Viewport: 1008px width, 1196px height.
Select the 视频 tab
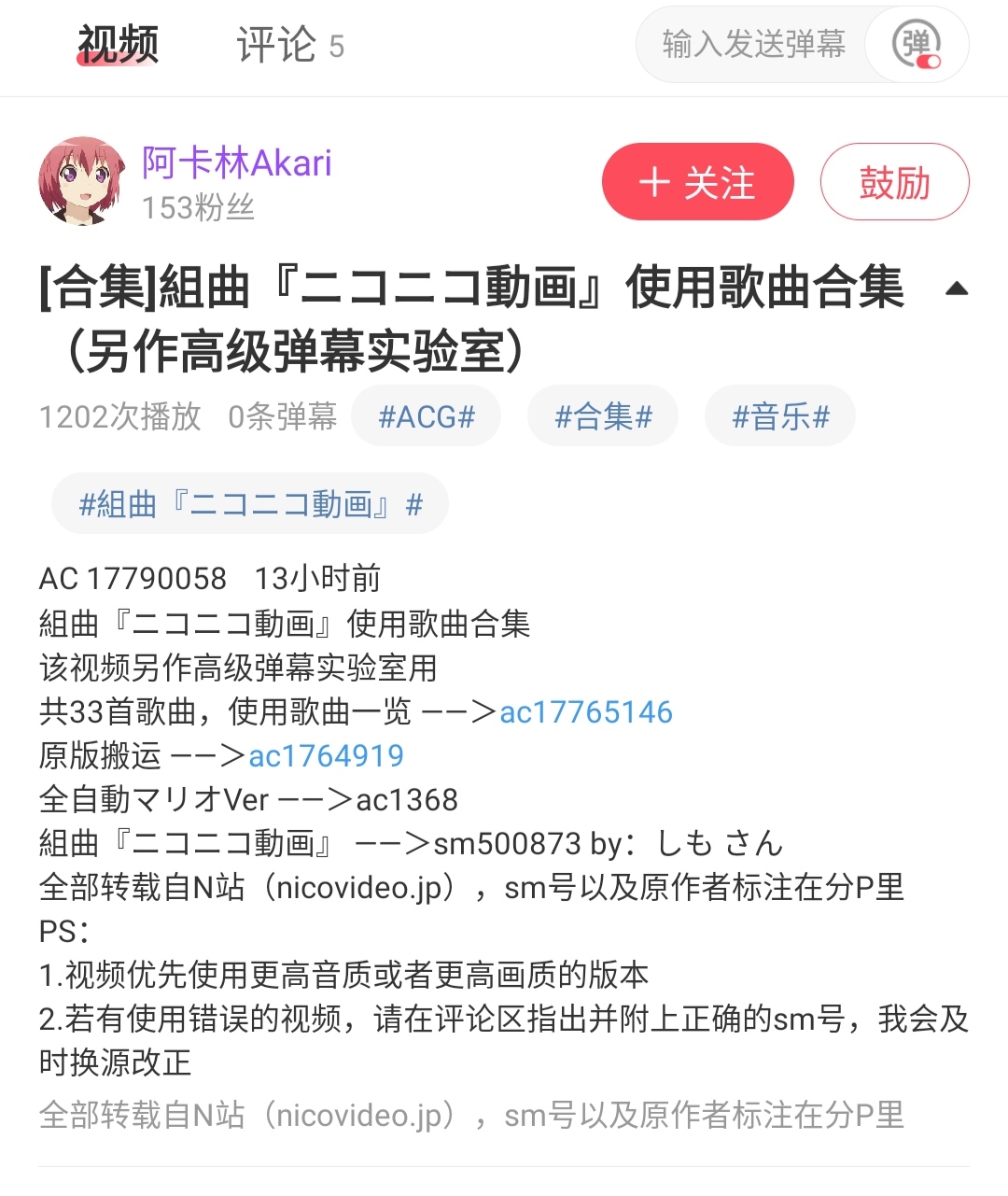click(118, 45)
